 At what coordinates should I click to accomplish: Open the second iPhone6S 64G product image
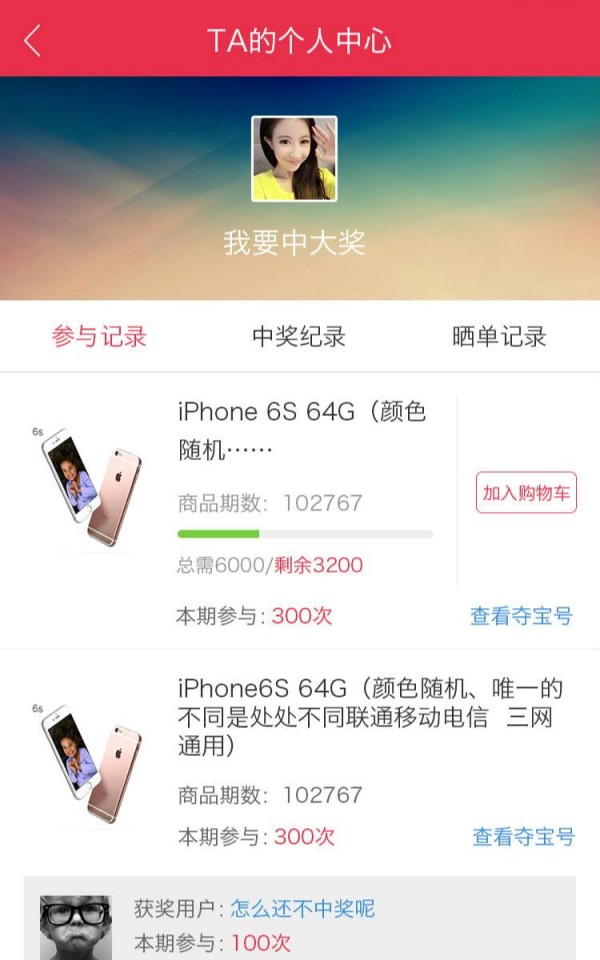click(90, 764)
